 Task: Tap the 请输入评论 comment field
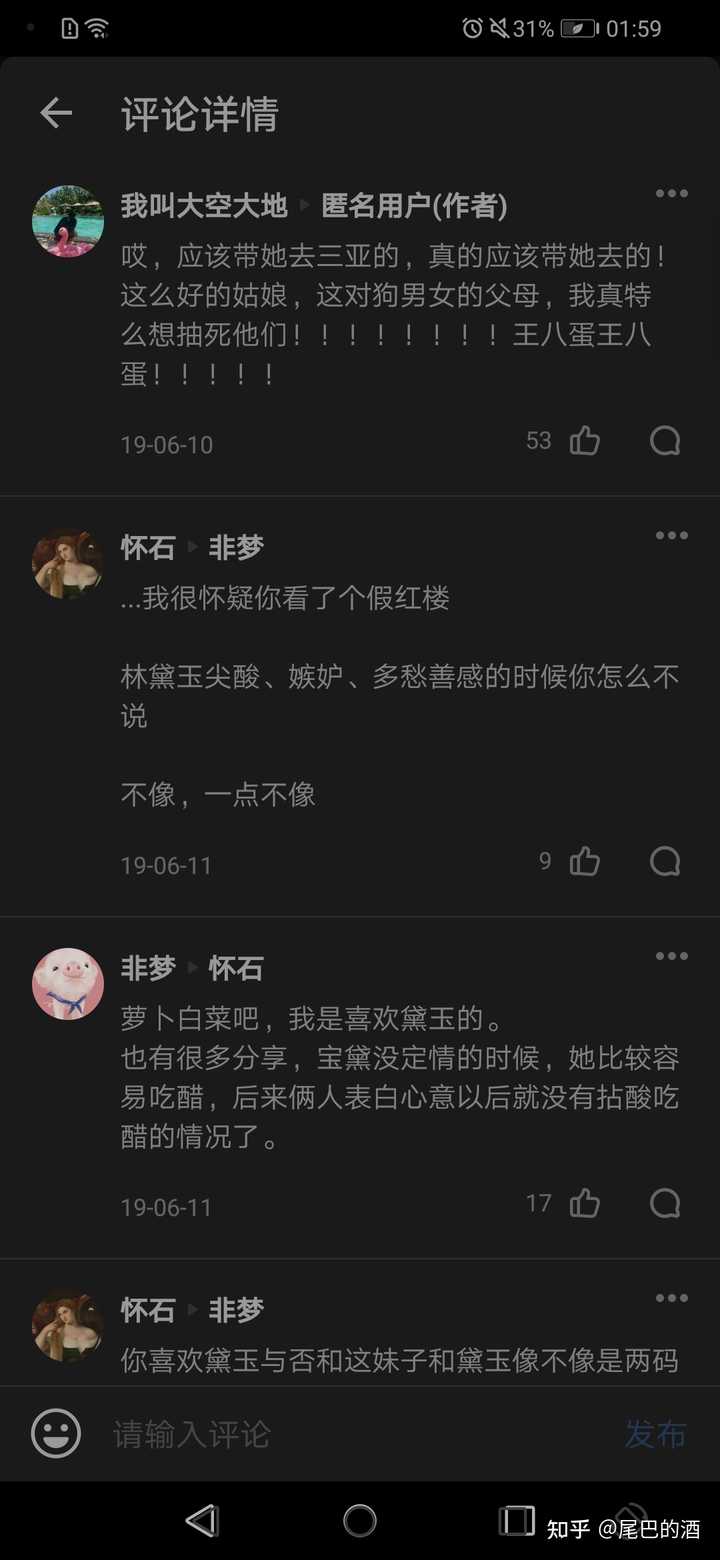350,1434
